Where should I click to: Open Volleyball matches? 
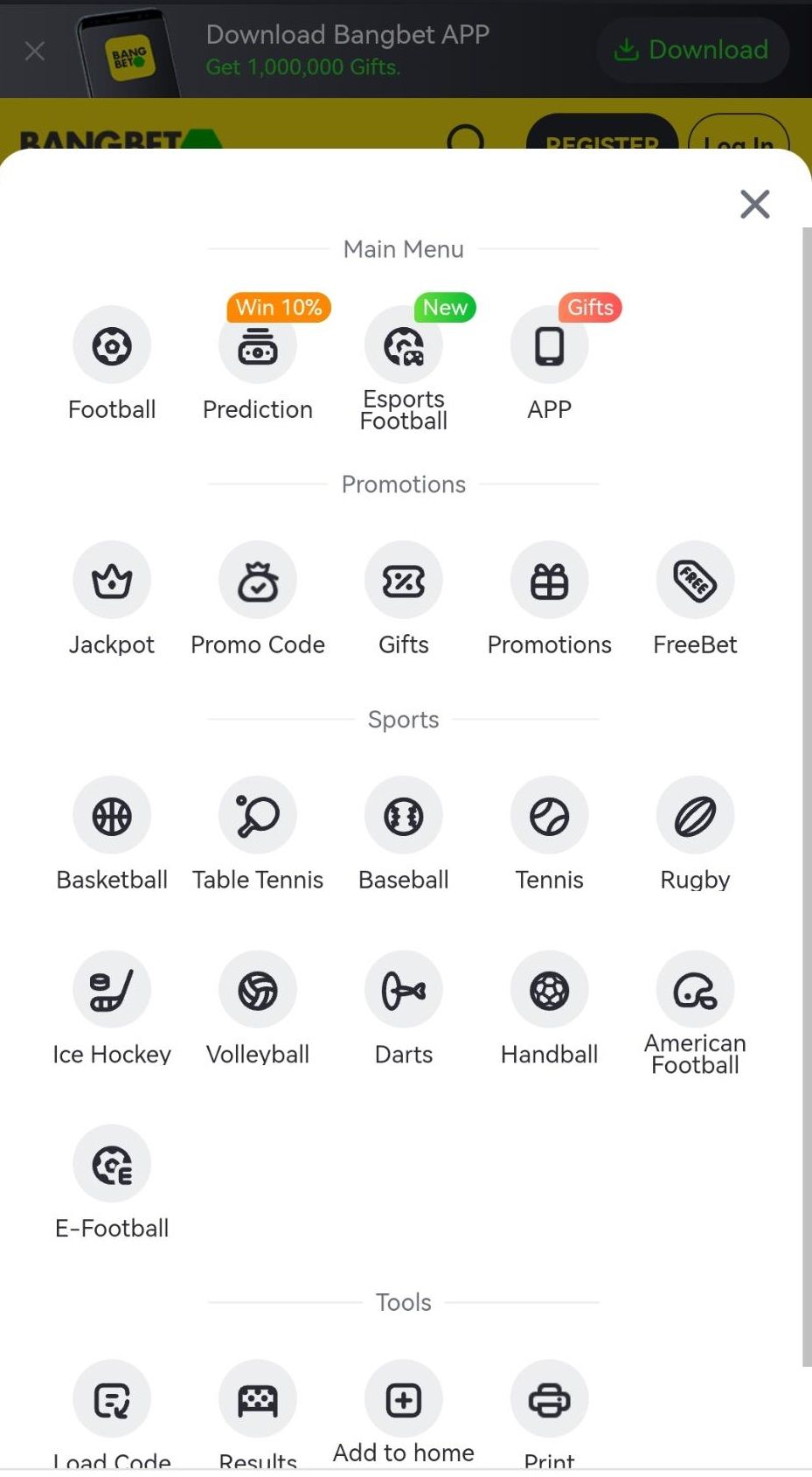click(x=258, y=991)
